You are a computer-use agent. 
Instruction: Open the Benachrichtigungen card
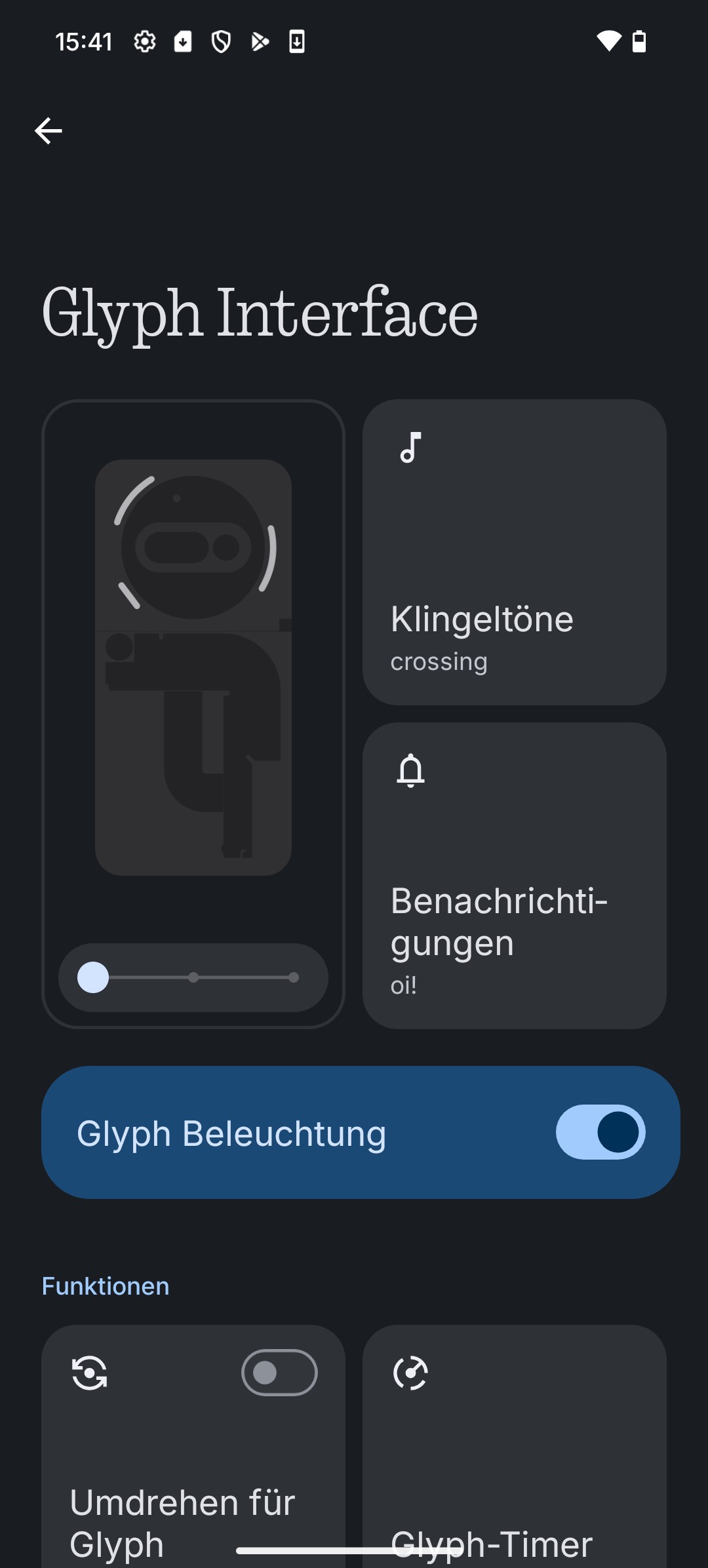(x=514, y=875)
